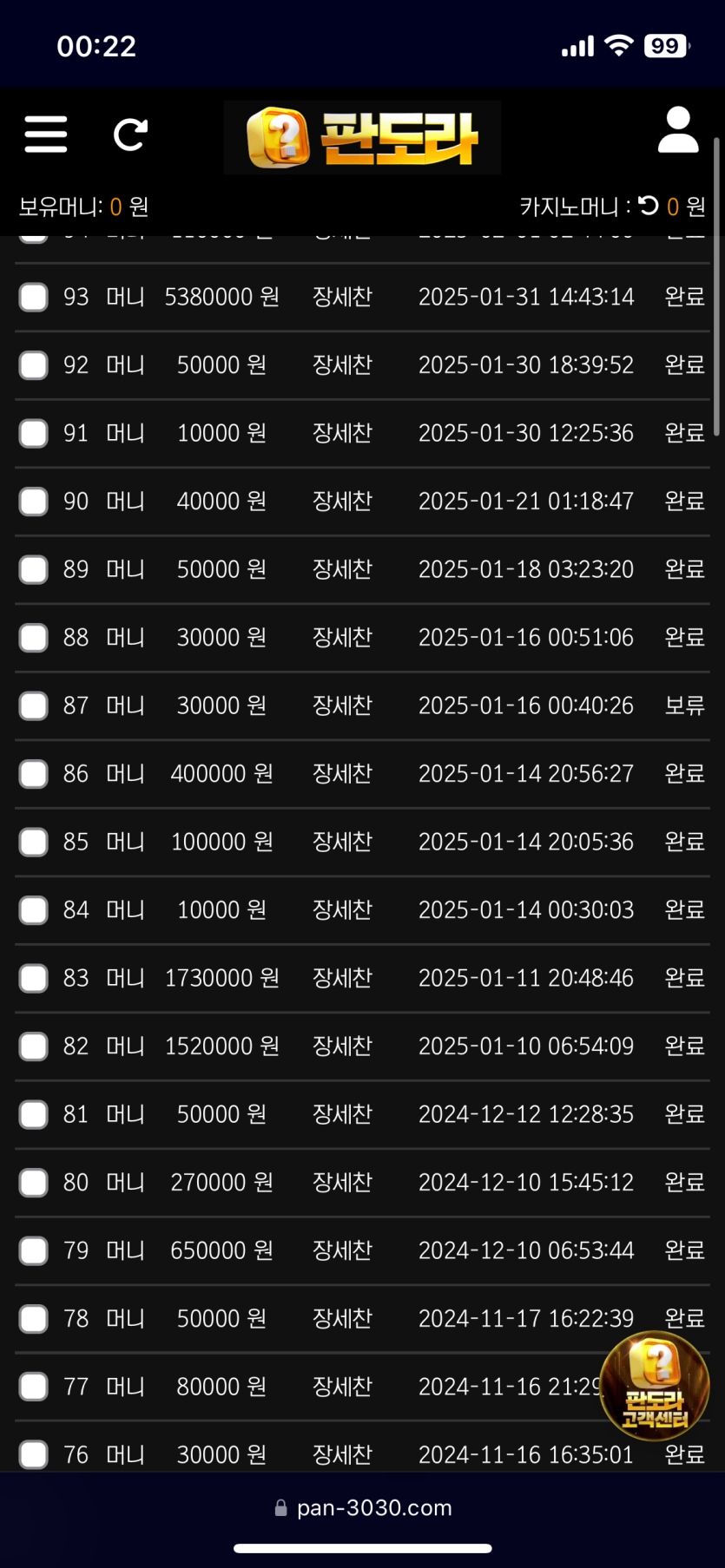The width and height of the screenshot is (725, 1568).
Task: Check the box for row 93
Action: 34,297
